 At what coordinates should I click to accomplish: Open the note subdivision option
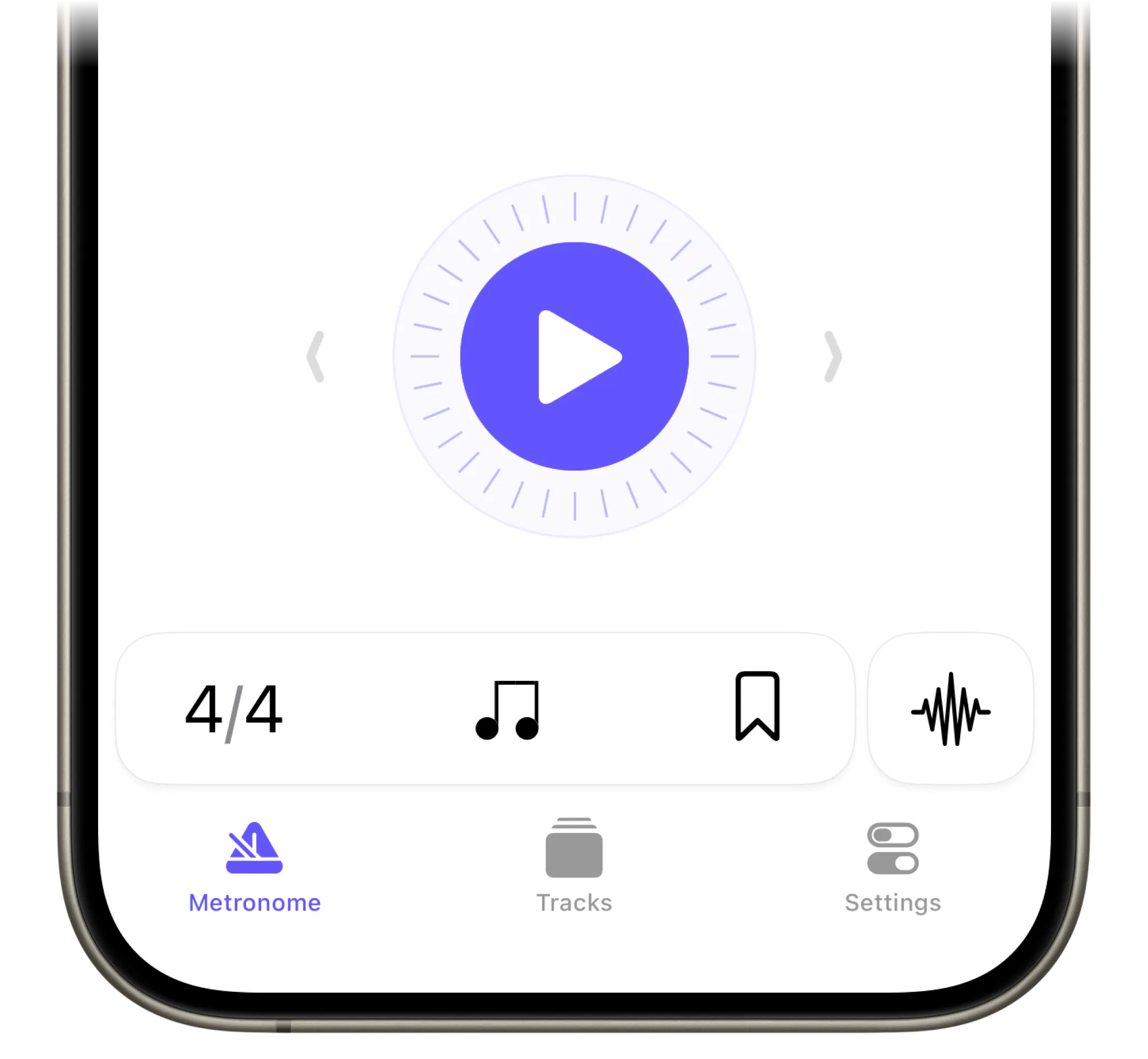[508, 710]
